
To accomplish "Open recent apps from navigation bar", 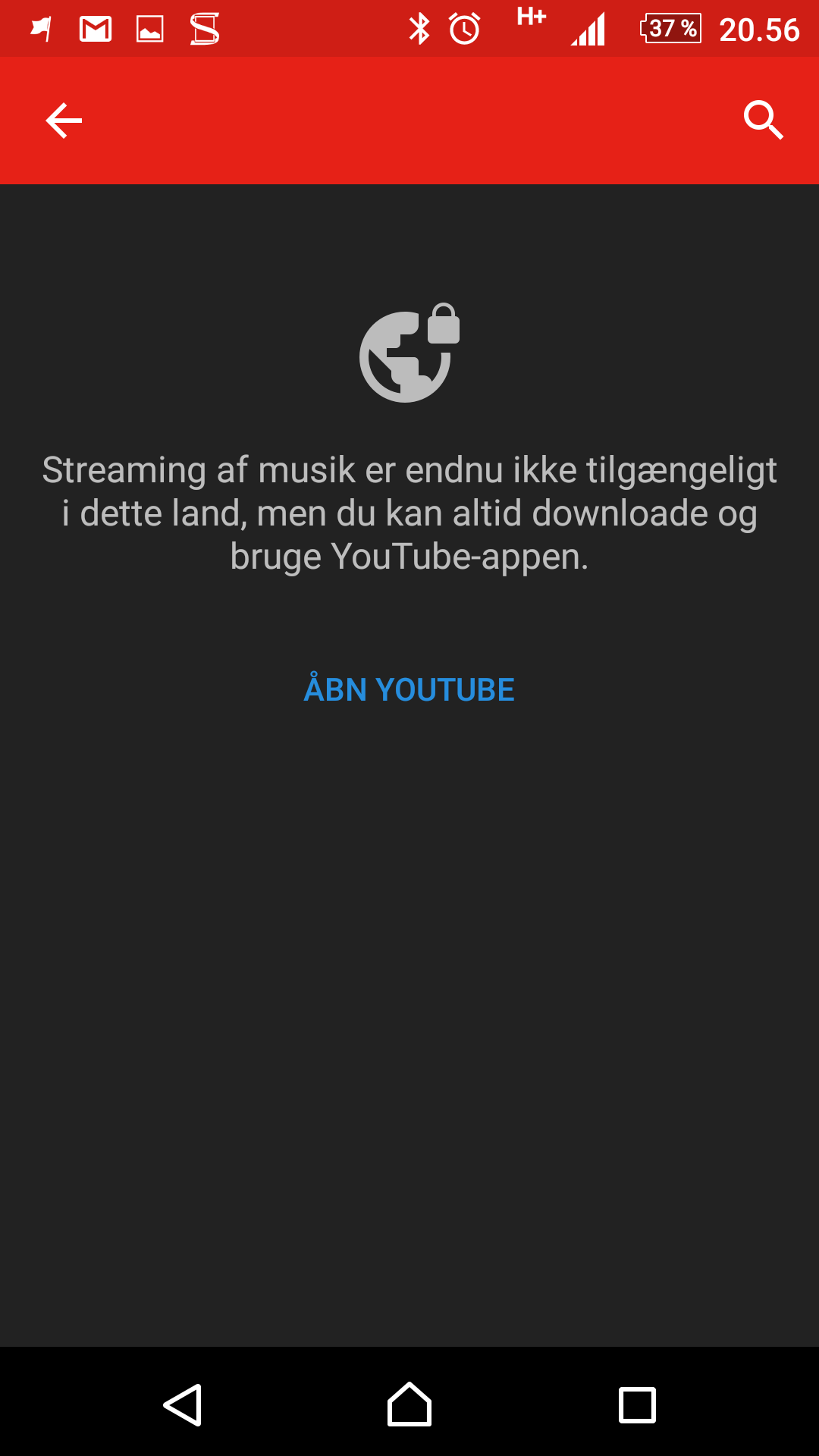I will [637, 1405].
